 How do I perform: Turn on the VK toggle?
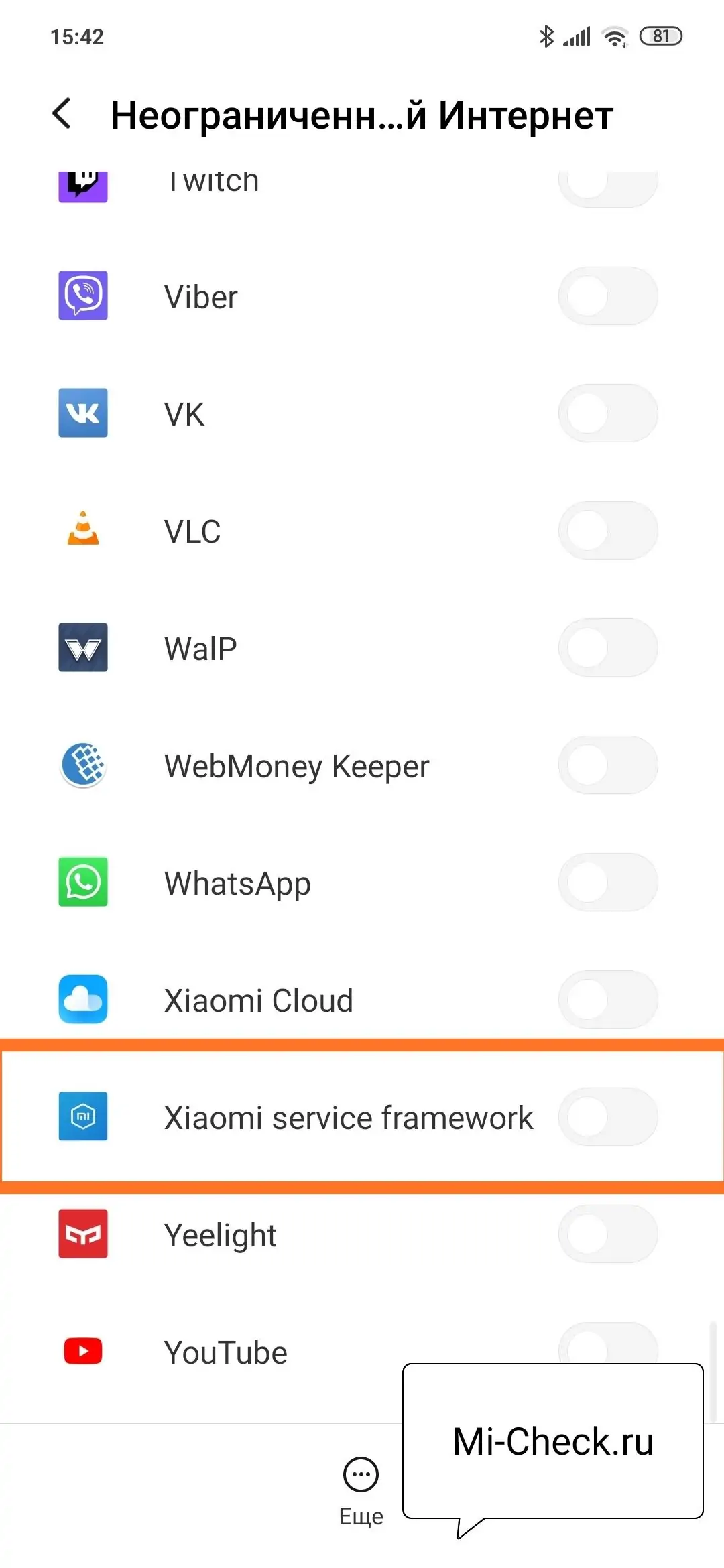click(x=608, y=413)
